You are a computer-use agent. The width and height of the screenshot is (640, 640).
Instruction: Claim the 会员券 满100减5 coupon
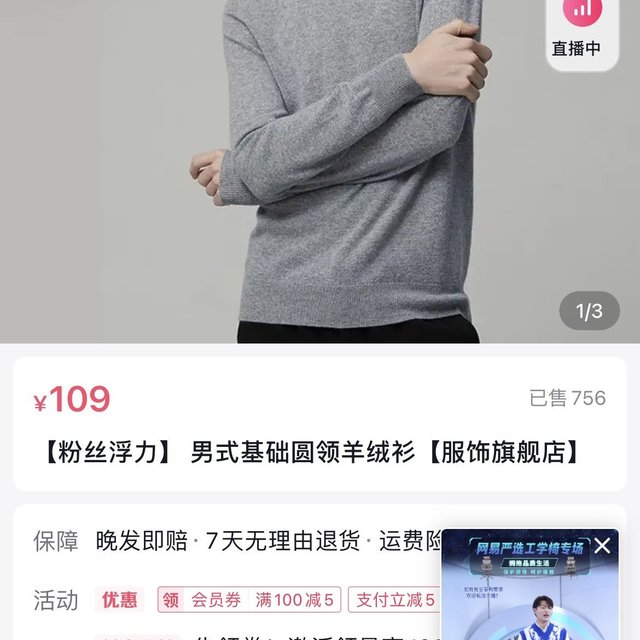tap(250, 600)
